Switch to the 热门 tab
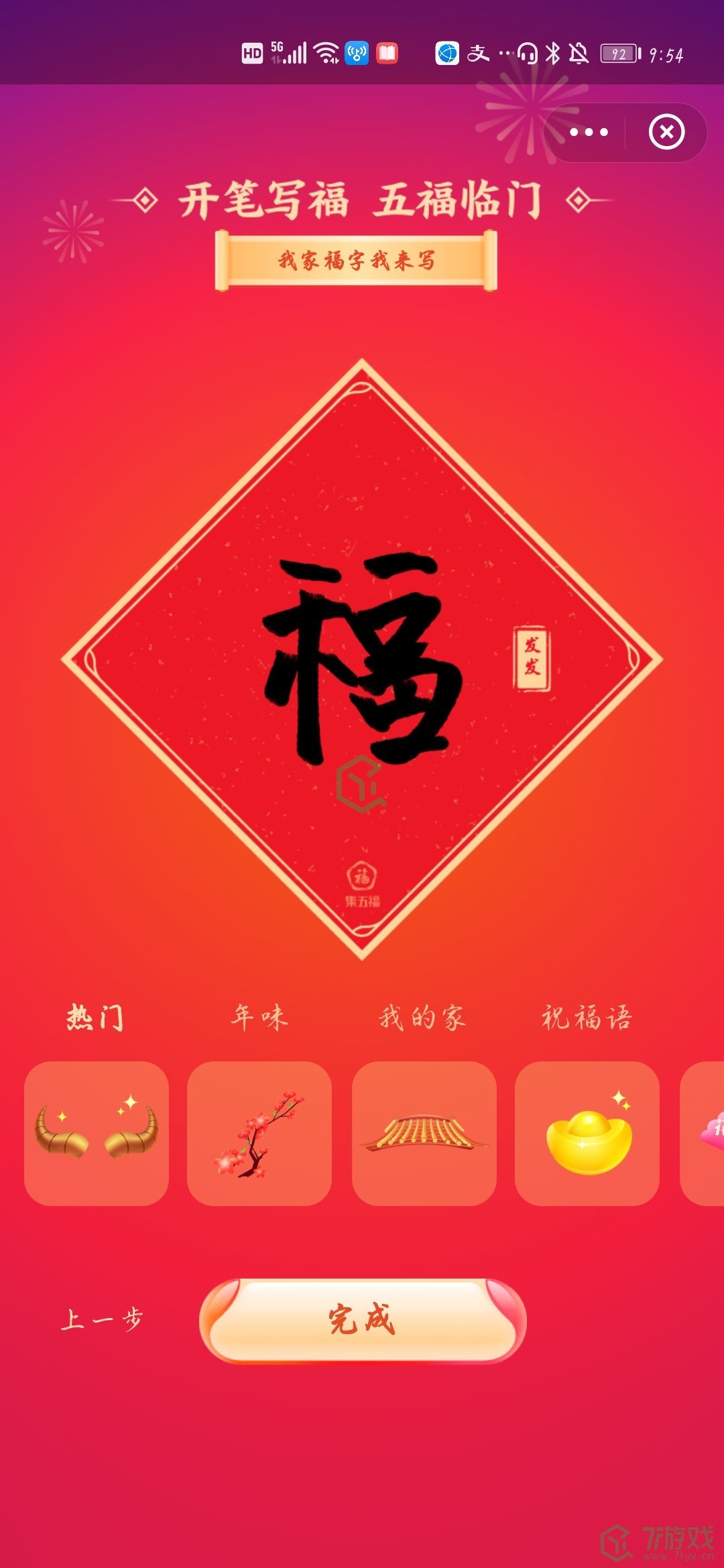 (95, 1017)
